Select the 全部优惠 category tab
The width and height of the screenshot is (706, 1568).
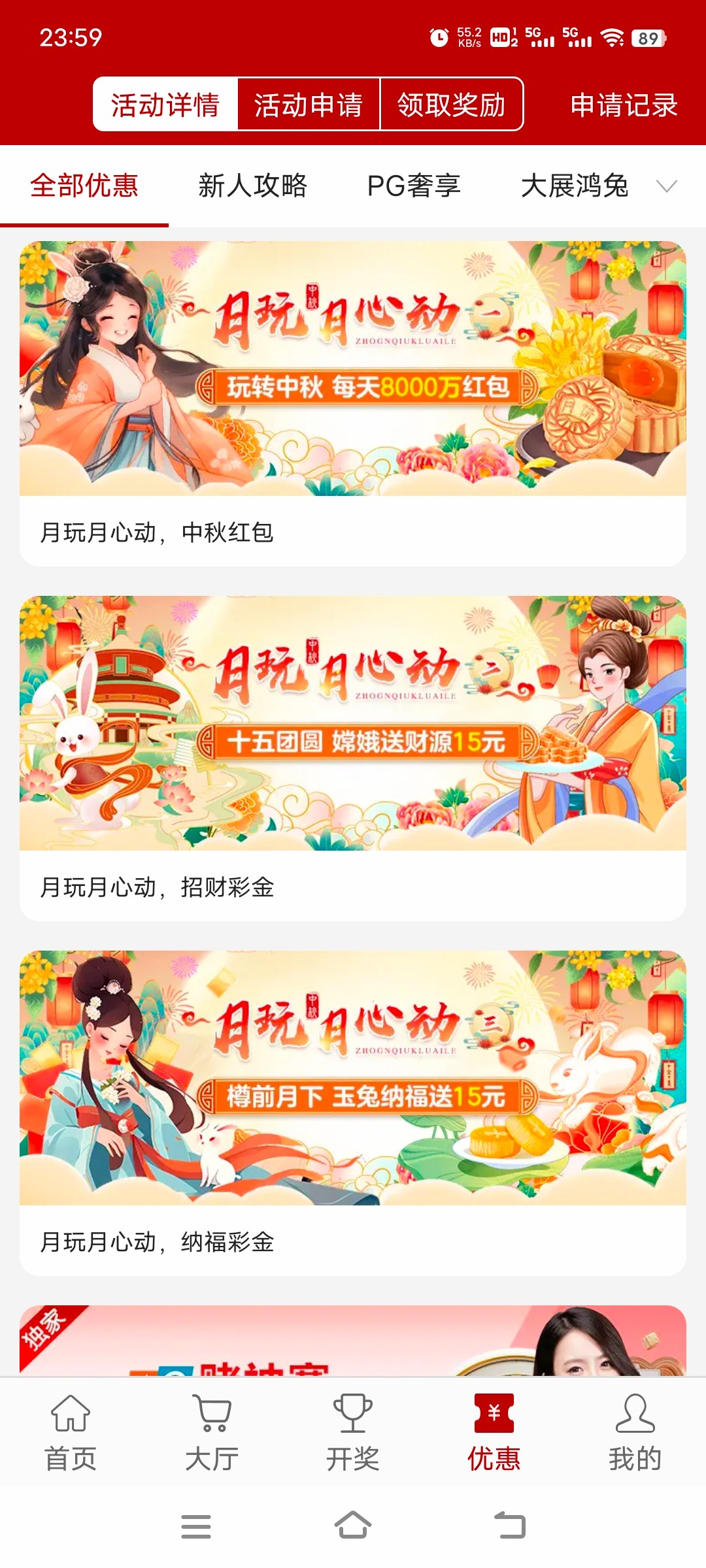(84, 186)
